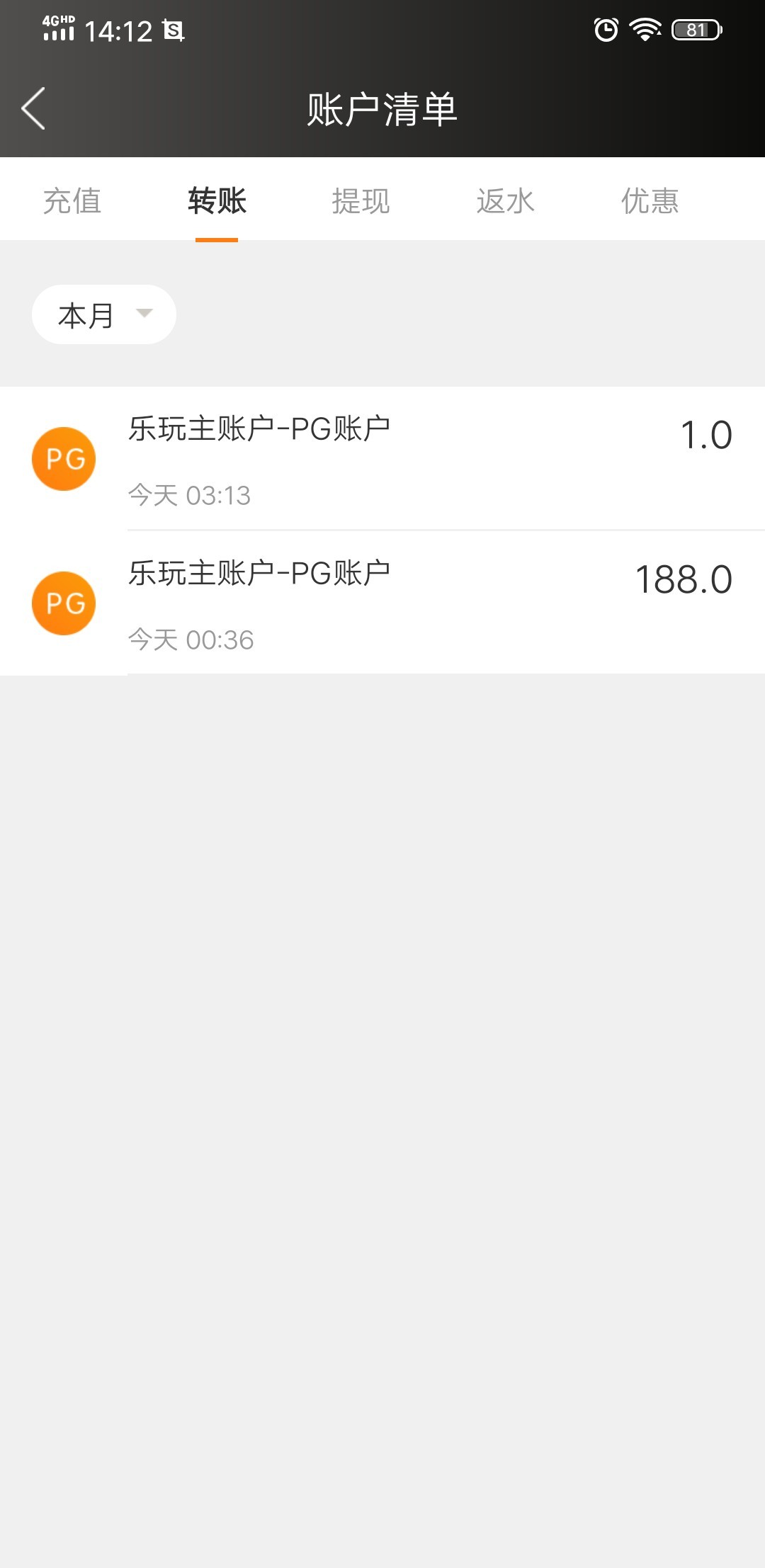
Task: Open the 188.0 transfer from 今天 00:36
Action: click(x=382, y=603)
